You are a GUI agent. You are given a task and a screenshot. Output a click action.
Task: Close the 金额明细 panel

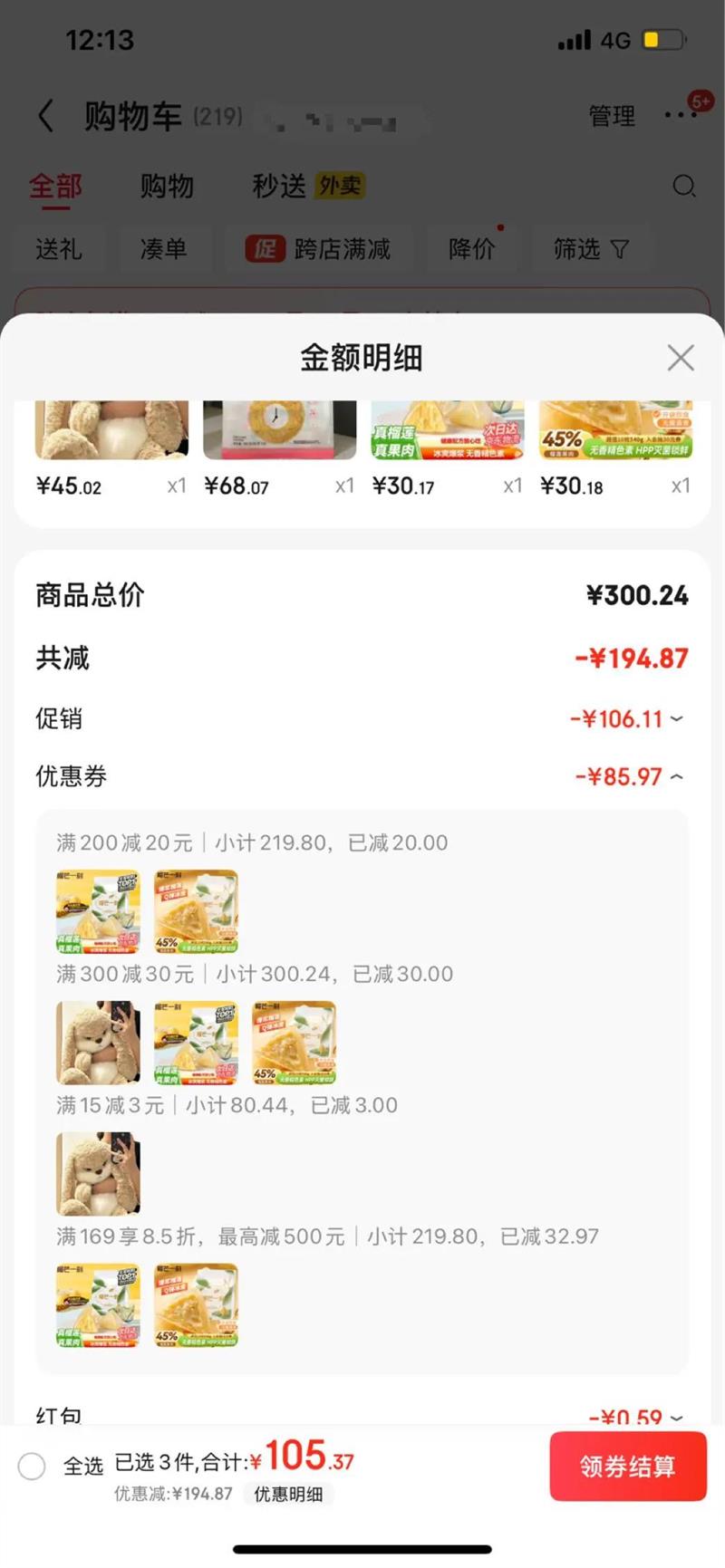coord(681,358)
